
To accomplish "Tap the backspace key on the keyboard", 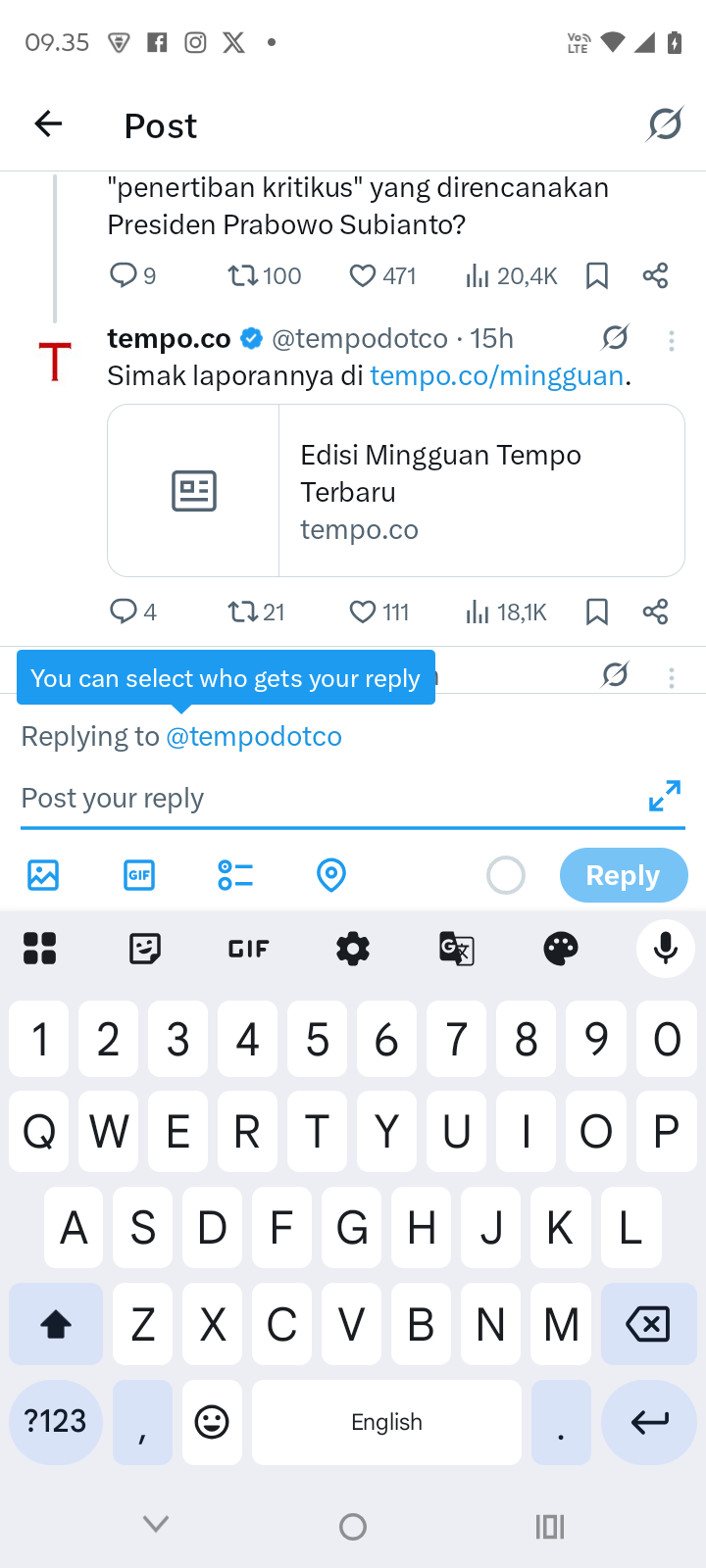I will pos(647,1324).
